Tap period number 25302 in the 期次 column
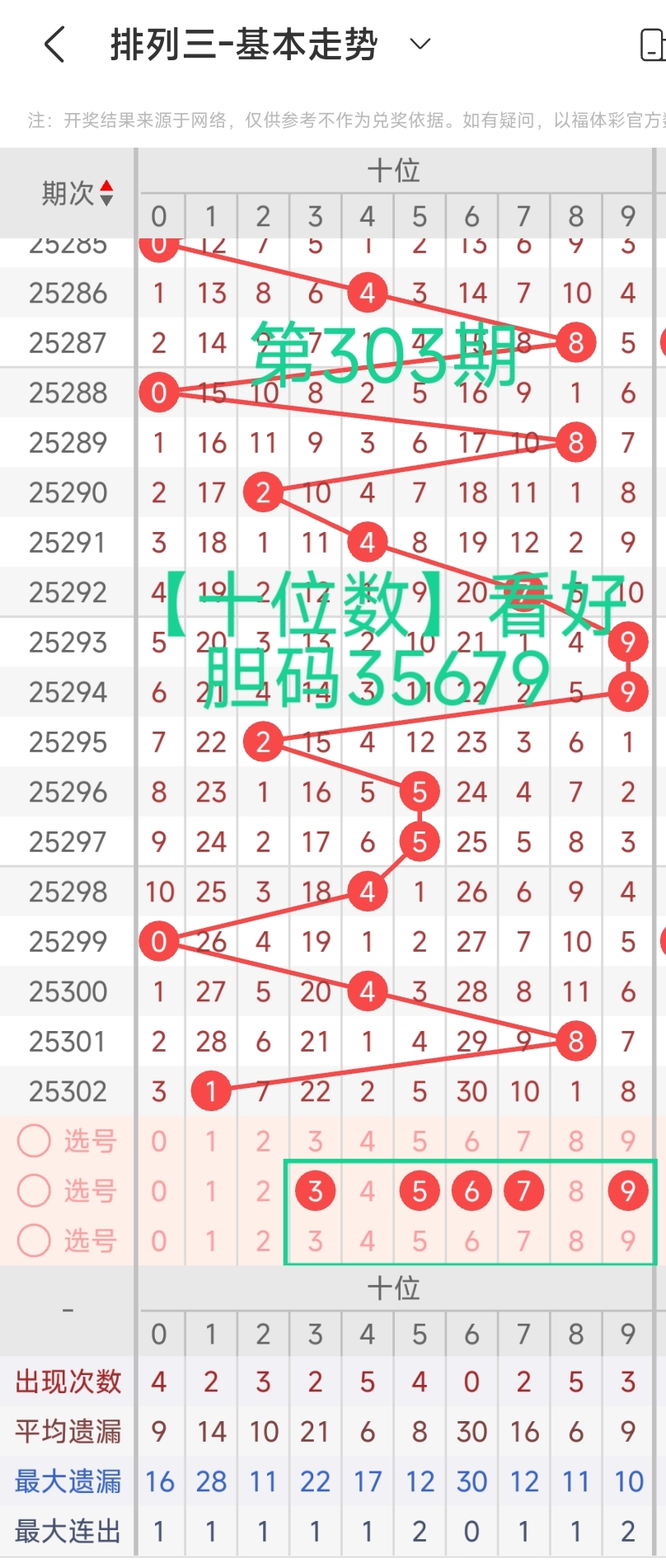The image size is (666, 1568). pyautogui.click(x=68, y=1090)
